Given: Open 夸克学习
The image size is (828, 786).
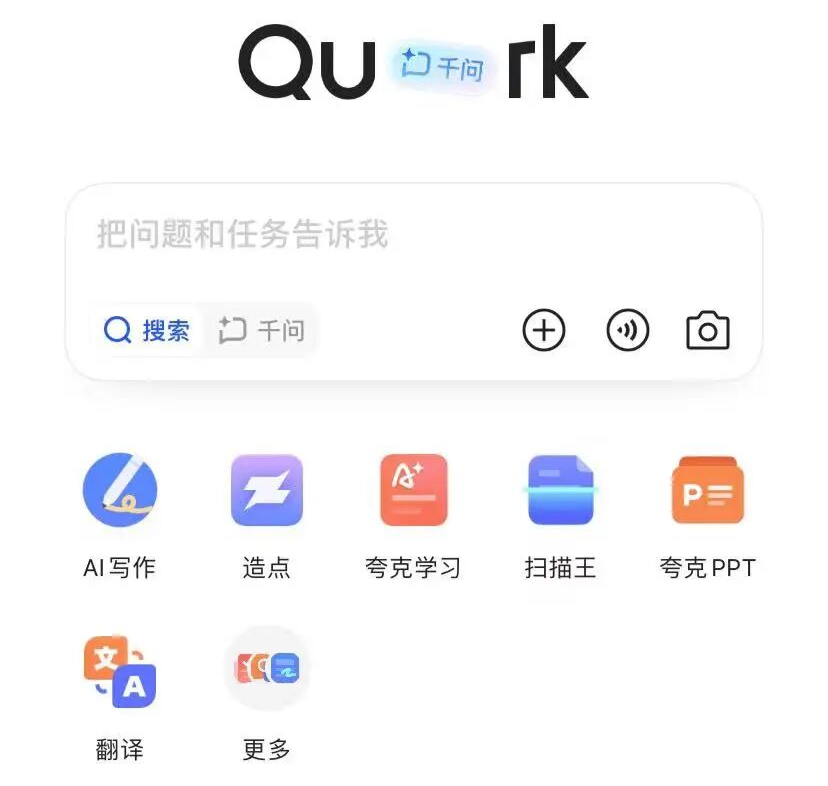Looking at the screenshot, I should (x=413, y=490).
